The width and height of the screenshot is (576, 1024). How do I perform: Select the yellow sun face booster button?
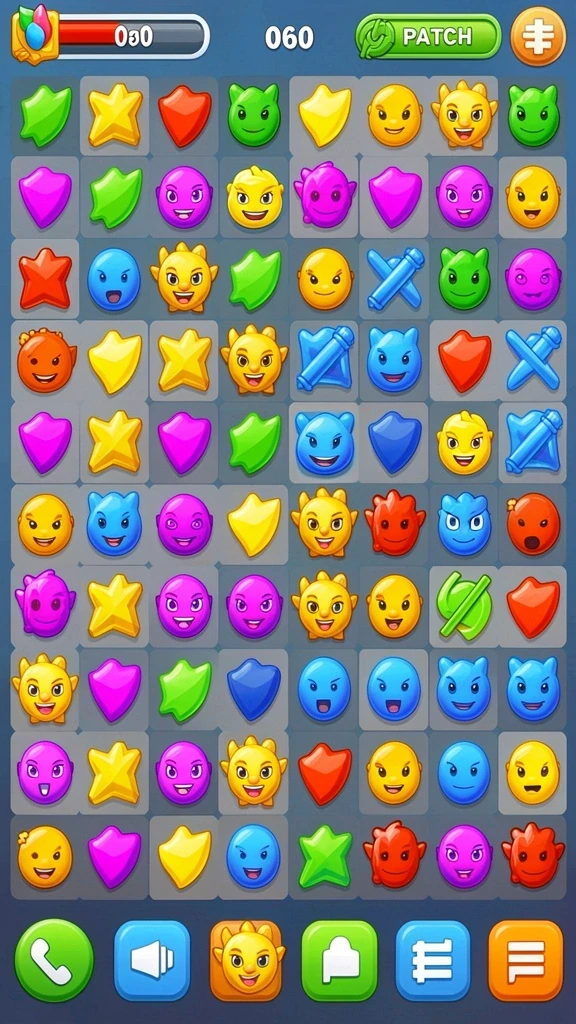coord(248,960)
